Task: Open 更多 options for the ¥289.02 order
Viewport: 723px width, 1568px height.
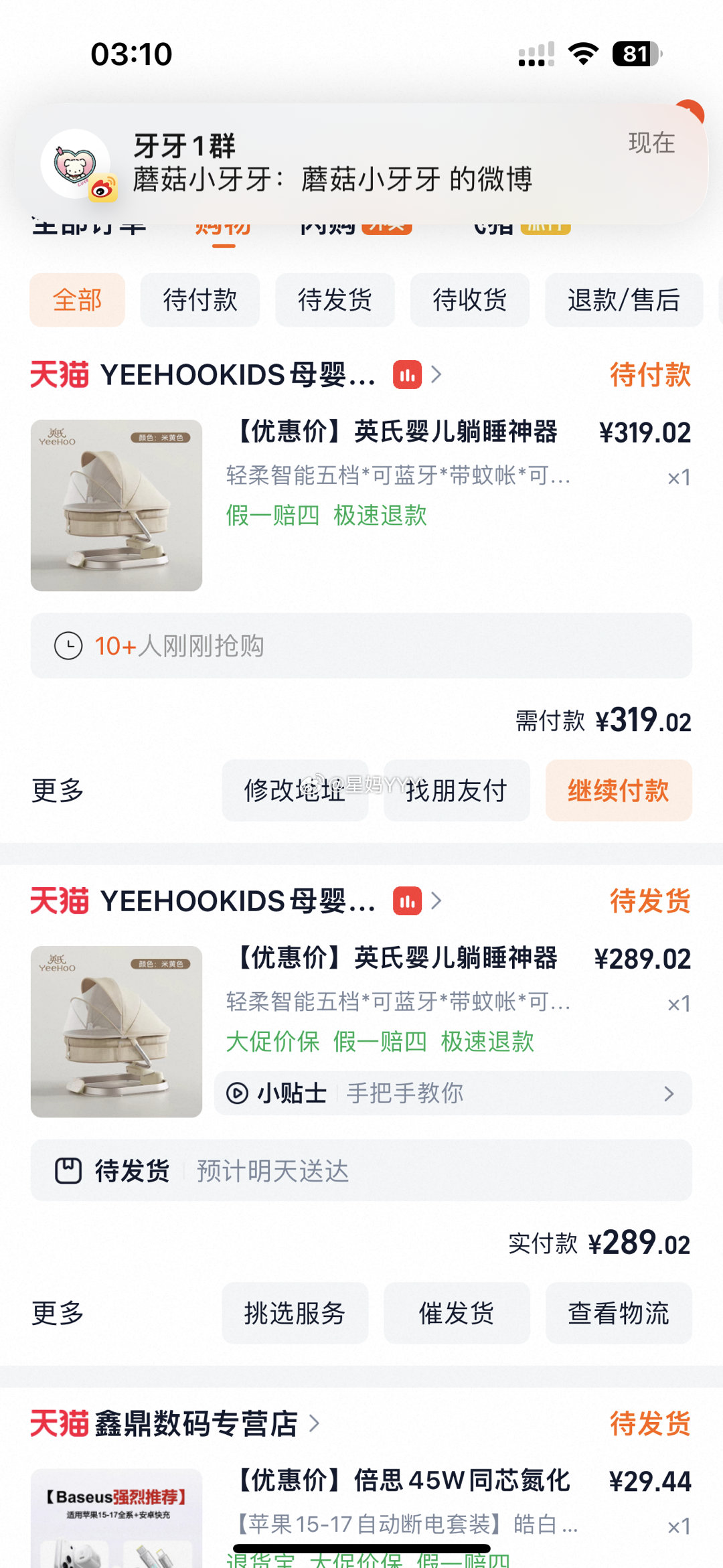Action: [x=58, y=1313]
